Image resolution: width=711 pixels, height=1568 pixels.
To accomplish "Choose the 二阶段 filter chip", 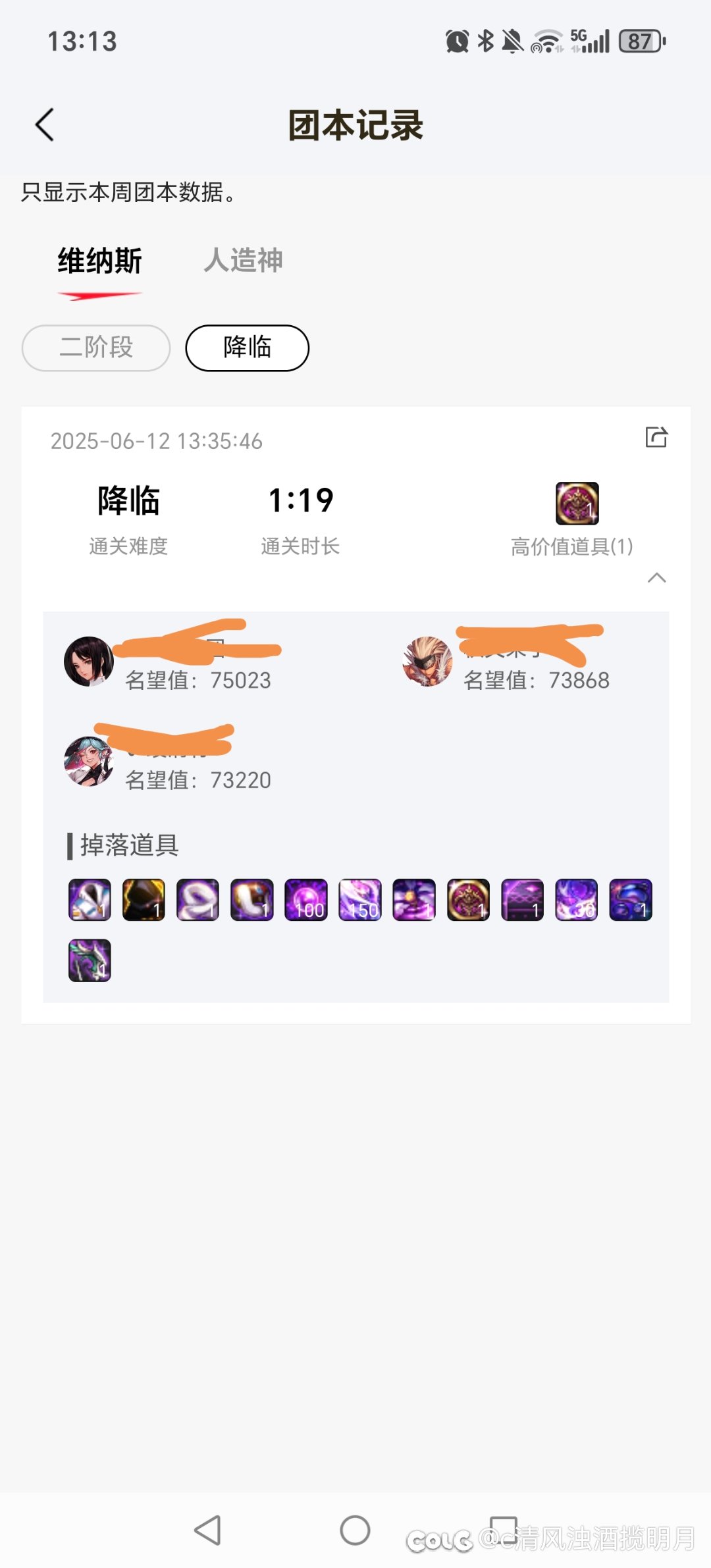I will (x=96, y=348).
